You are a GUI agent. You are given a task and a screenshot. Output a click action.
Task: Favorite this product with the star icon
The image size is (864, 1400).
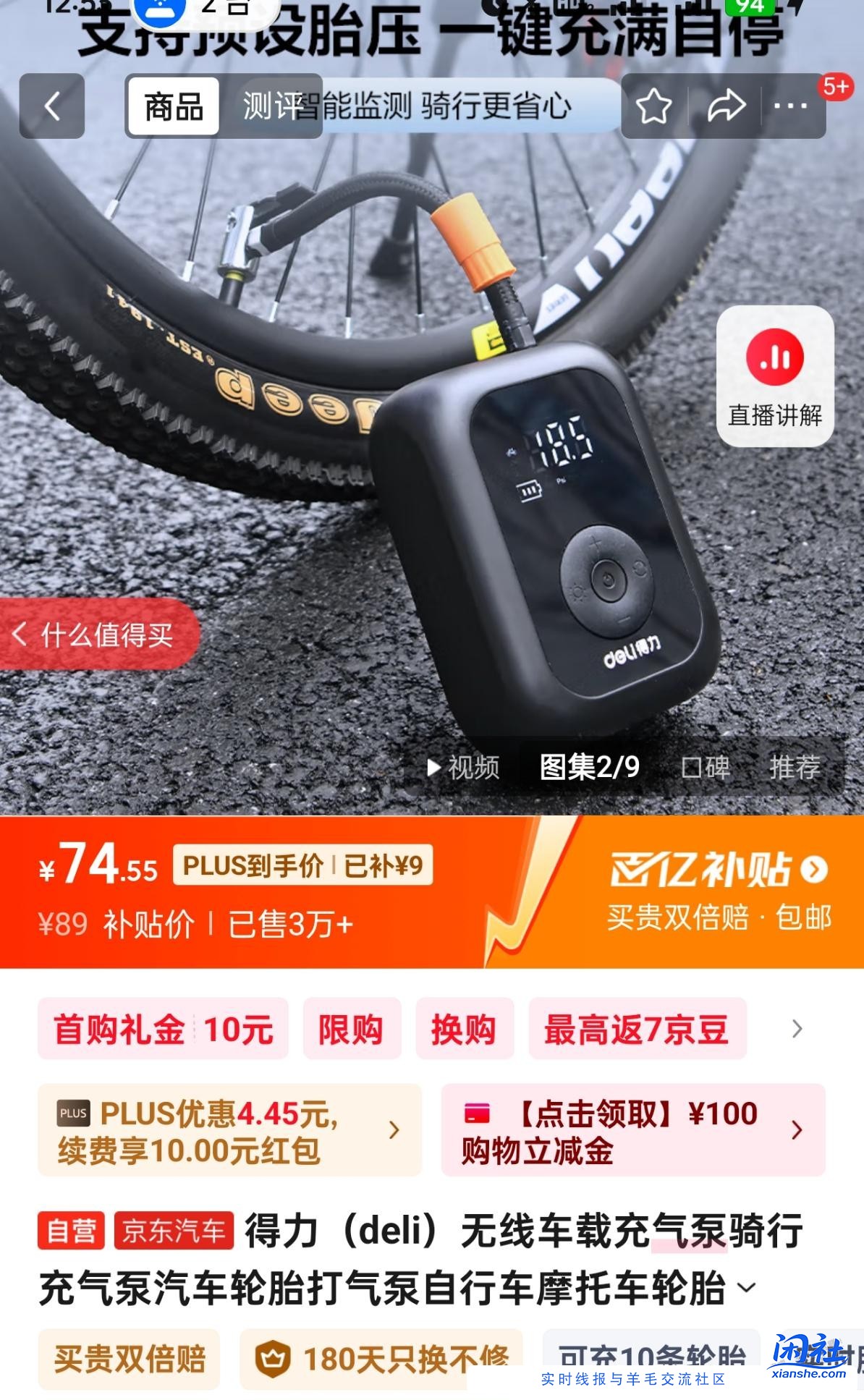[x=653, y=106]
